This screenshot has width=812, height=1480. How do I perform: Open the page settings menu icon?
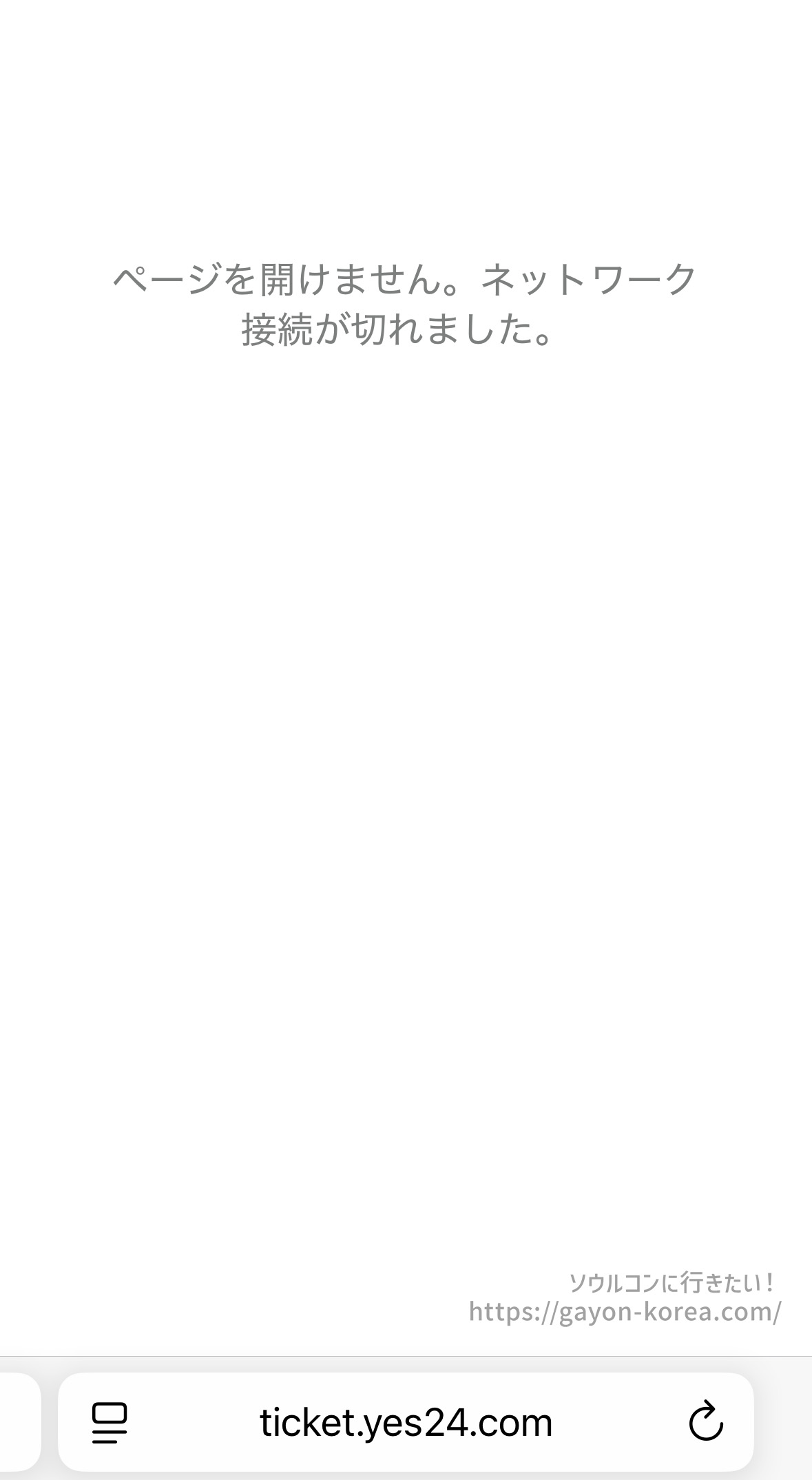tap(110, 1423)
